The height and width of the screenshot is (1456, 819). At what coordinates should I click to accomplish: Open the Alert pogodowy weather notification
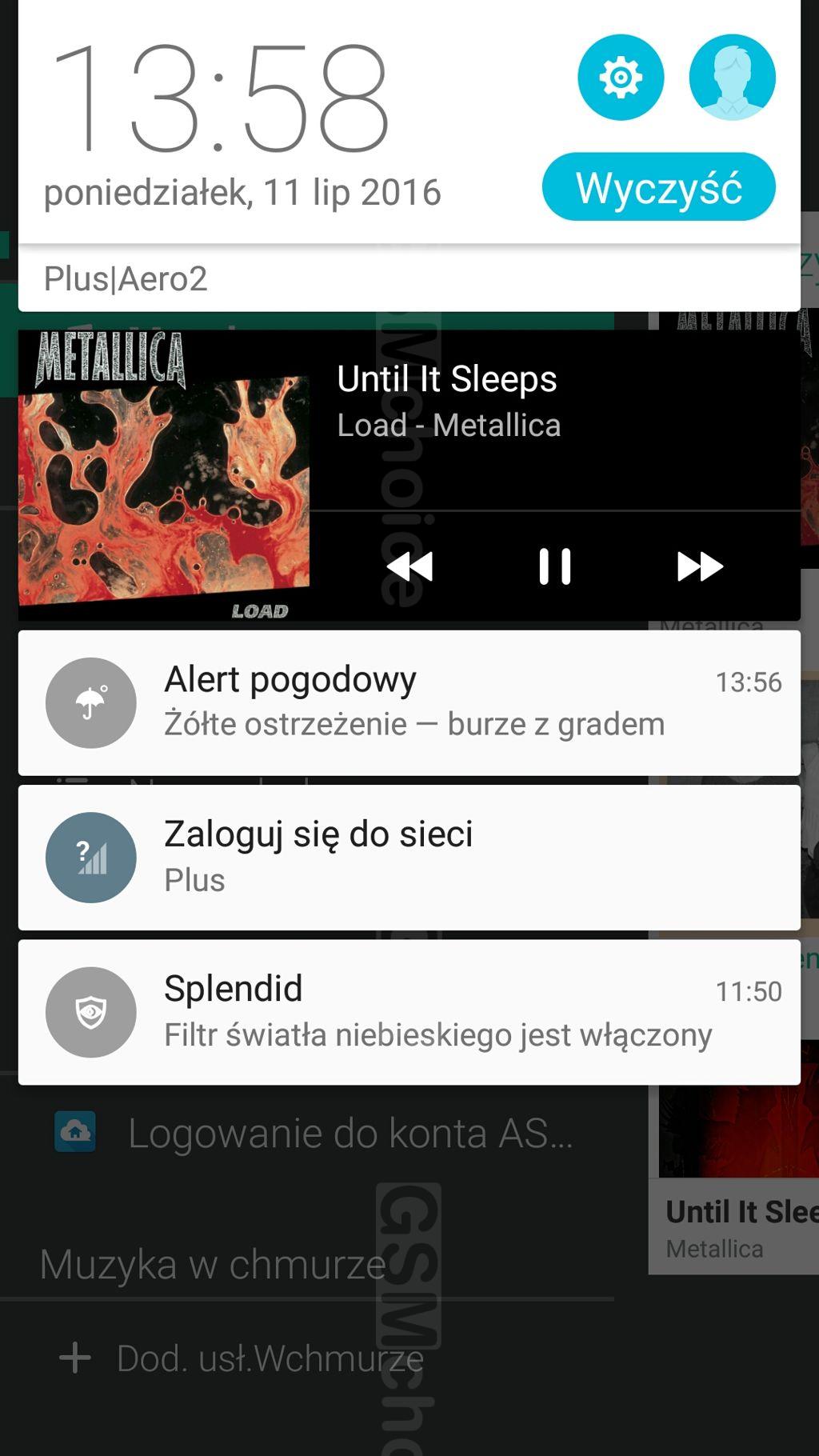pyautogui.click(x=409, y=702)
